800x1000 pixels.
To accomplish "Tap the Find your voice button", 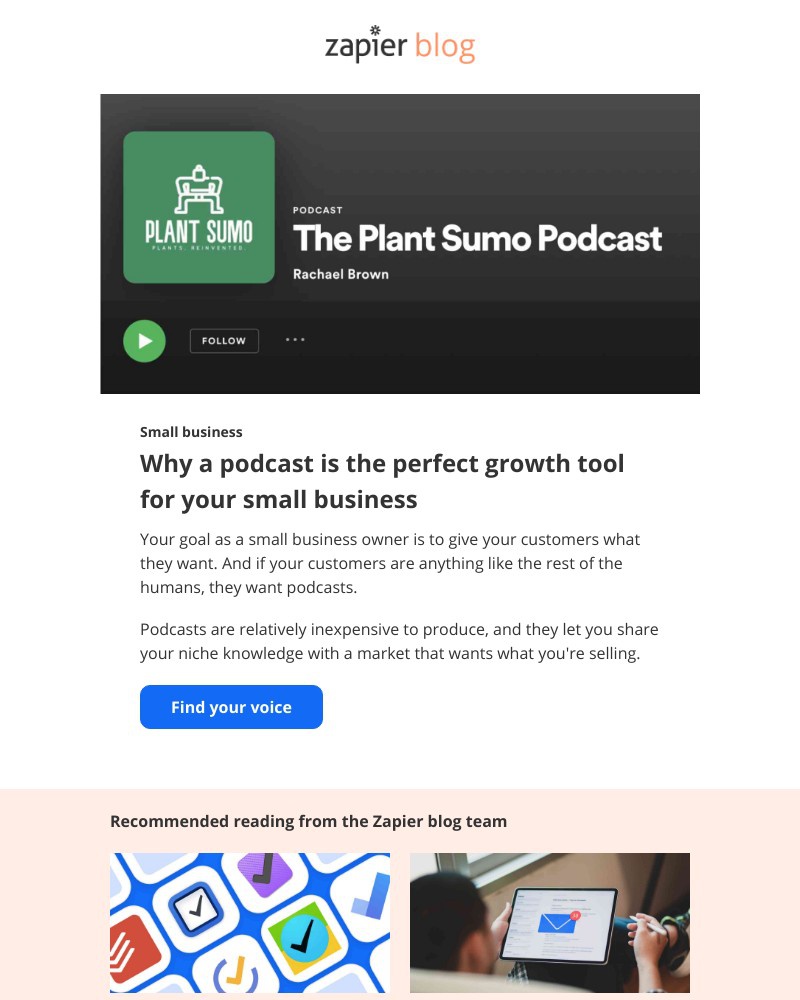I will pyautogui.click(x=231, y=707).
